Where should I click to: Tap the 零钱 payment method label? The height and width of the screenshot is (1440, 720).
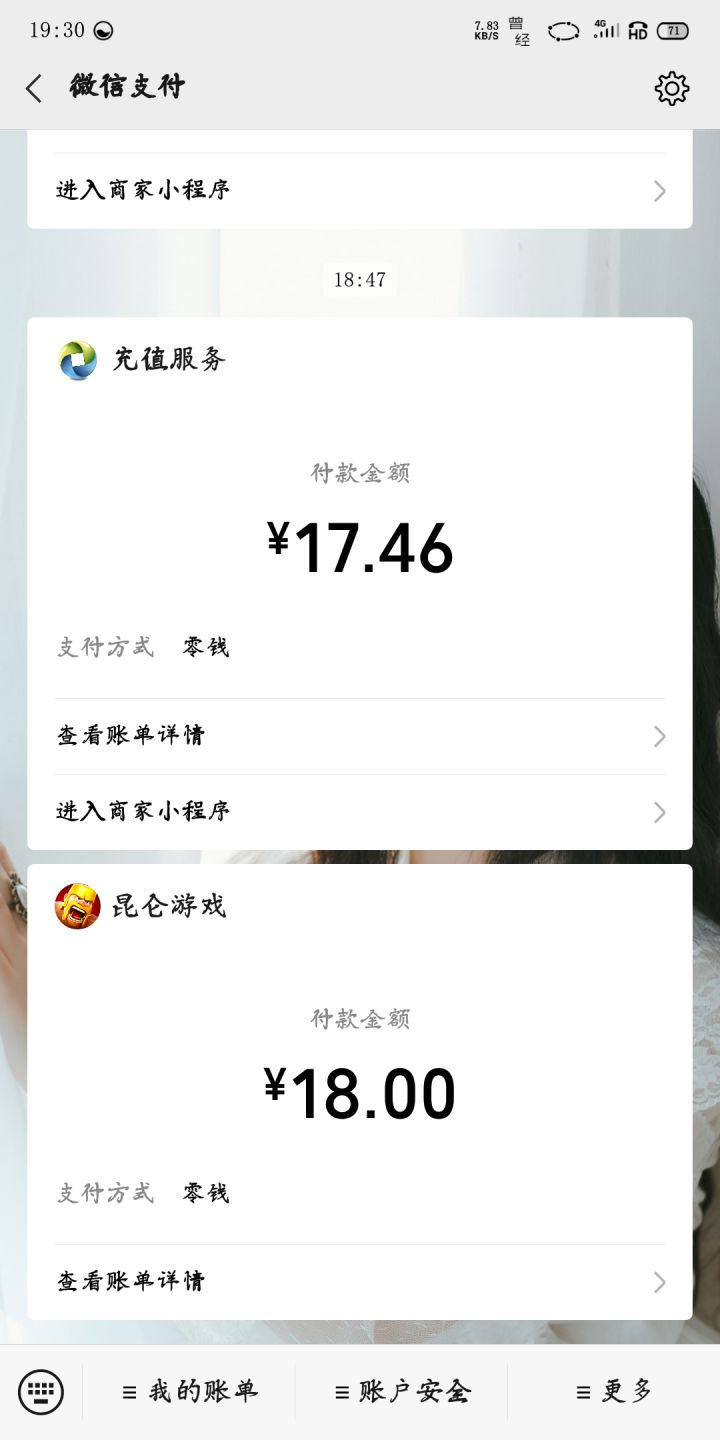pyautogui.click(x=207, y=646)
